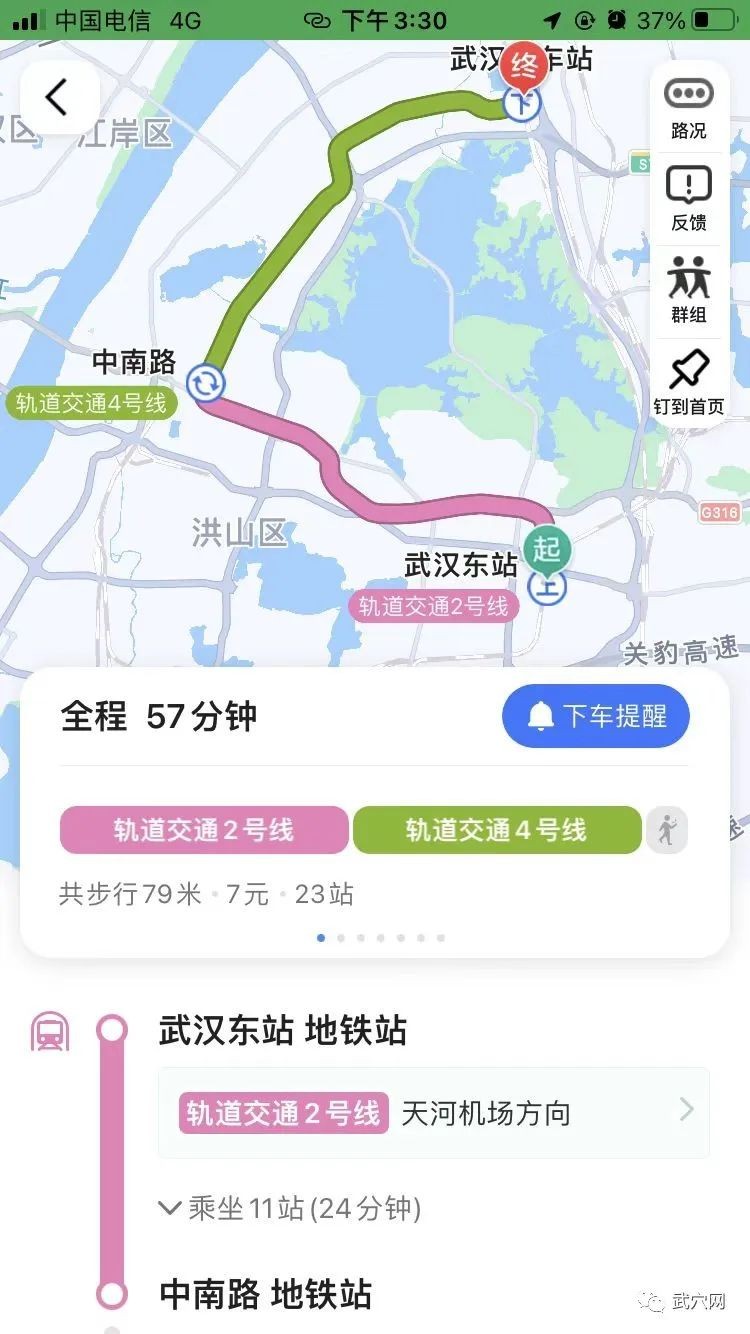This screenshot has width=750, height=1334.
Task: Tap the 中南路 transfer marker on the map
Action: tap(206, 382)
